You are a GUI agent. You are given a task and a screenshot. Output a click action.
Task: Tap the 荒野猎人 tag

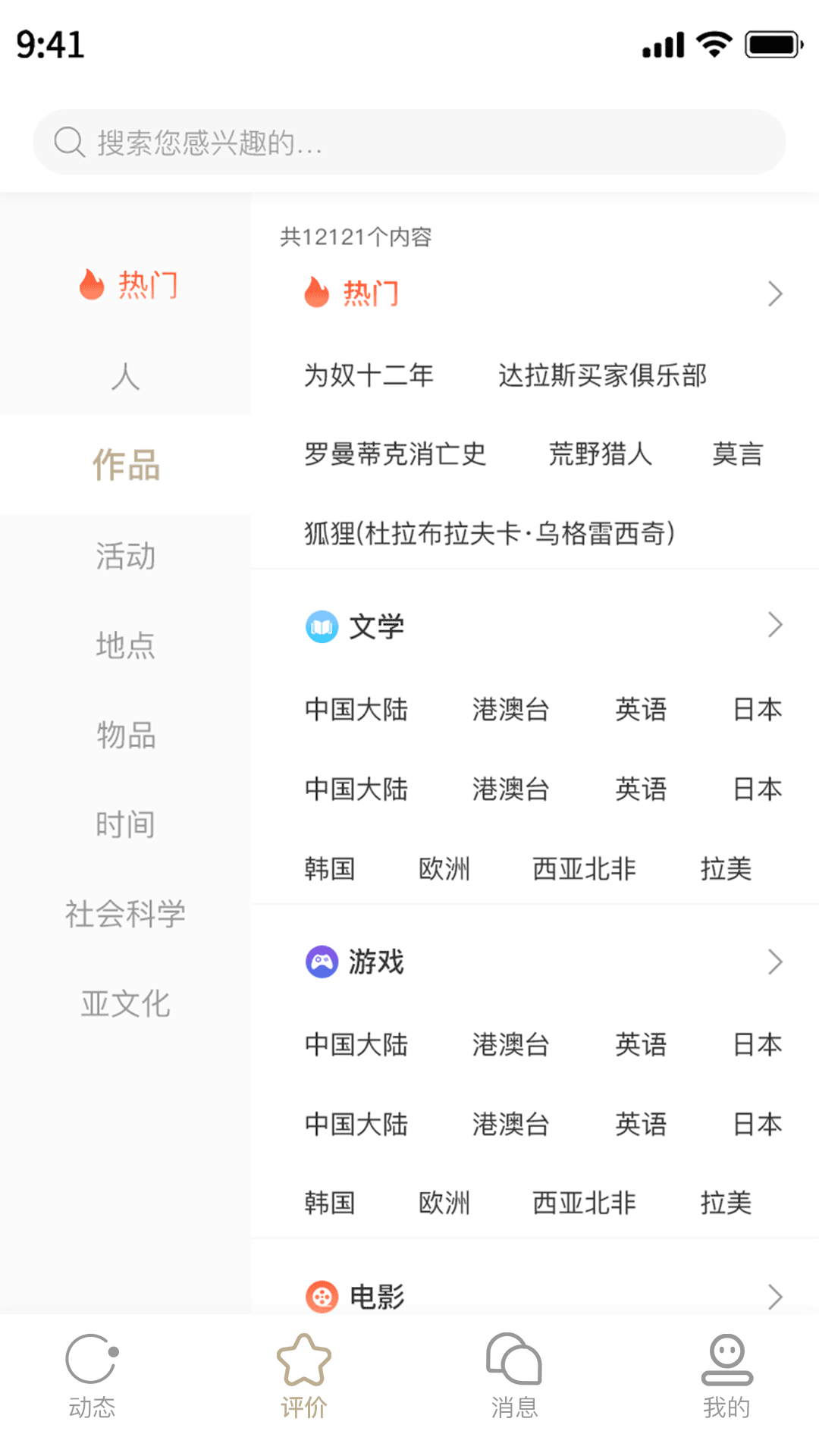coord(600,454)
